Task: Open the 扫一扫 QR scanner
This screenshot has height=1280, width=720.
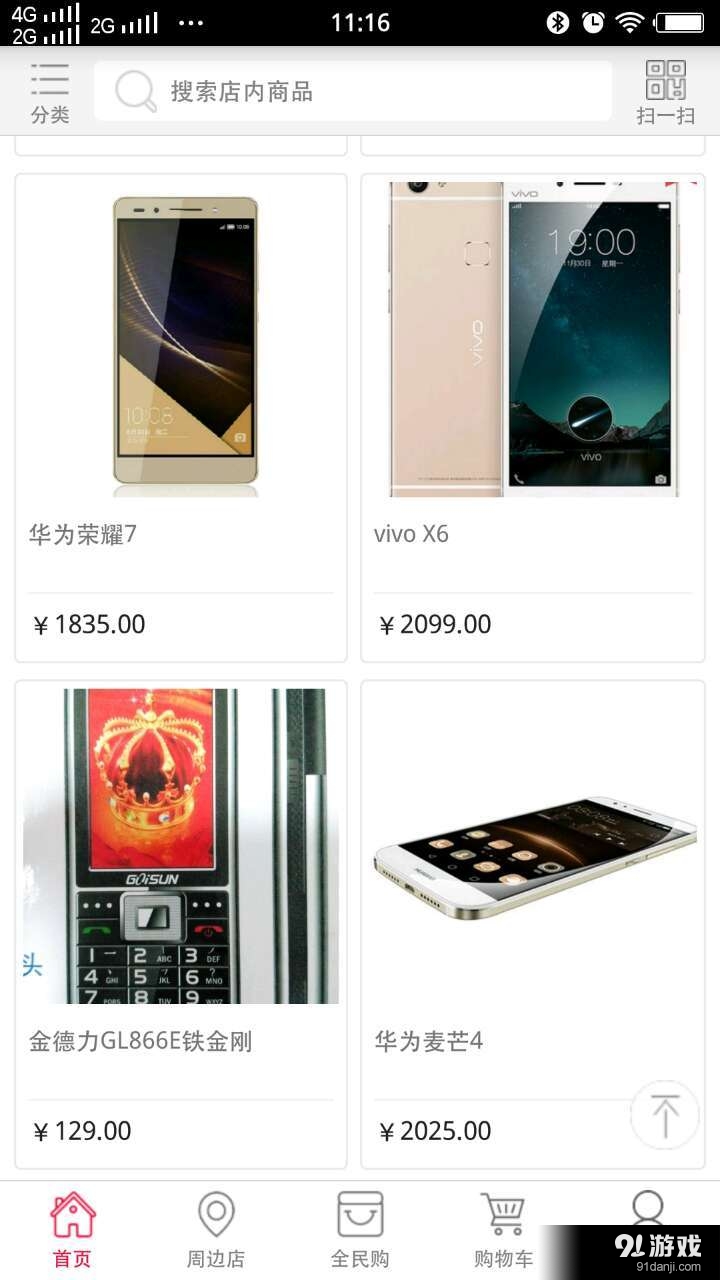Action: pyautogui.click(x=665, y=92)
